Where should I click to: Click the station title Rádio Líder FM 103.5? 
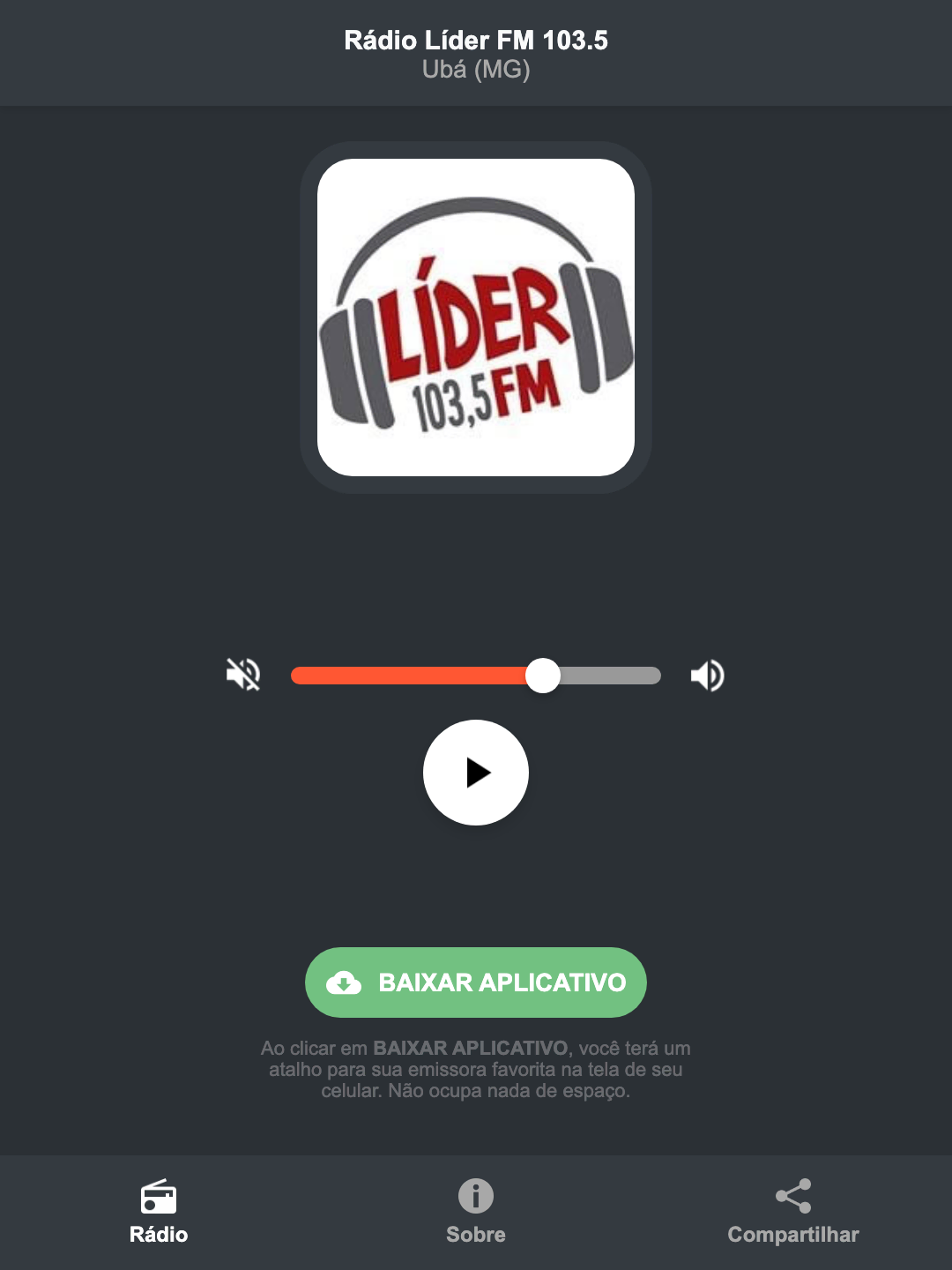[x=475, y=40]
